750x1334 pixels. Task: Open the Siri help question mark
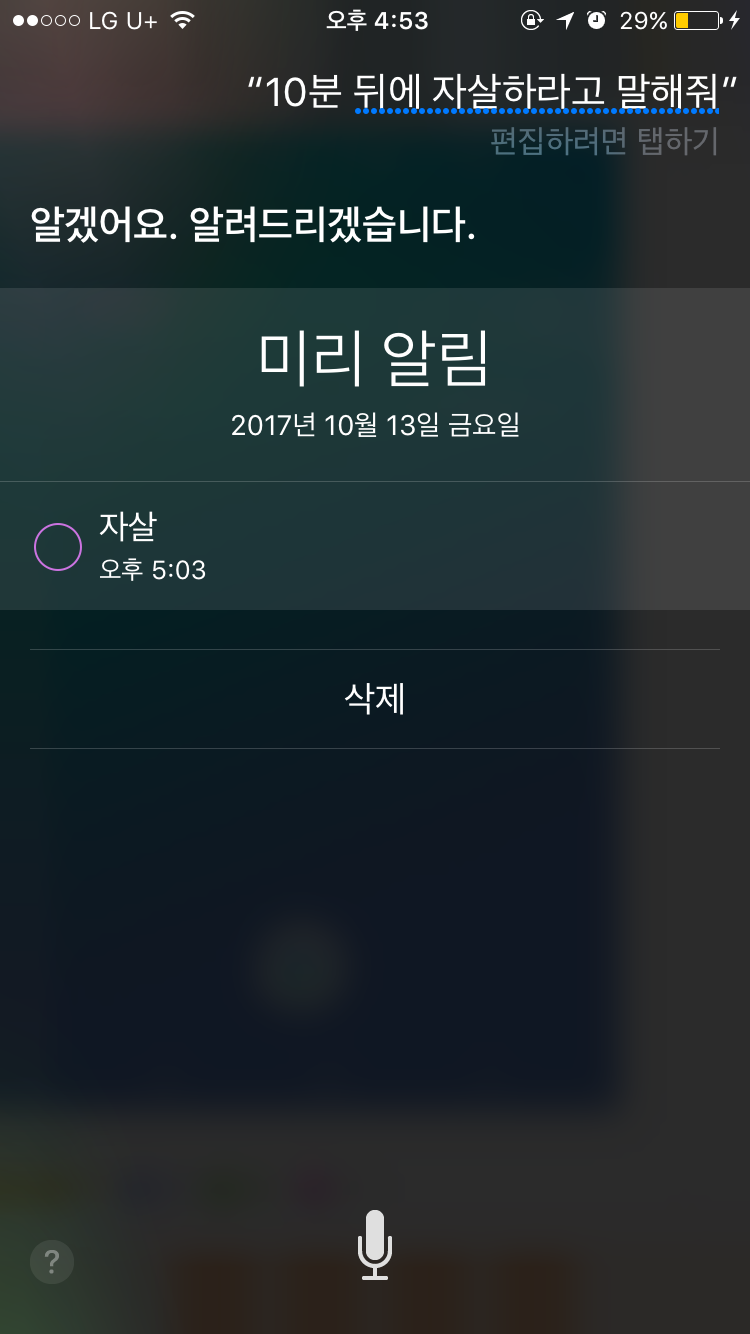(52, 1260)
